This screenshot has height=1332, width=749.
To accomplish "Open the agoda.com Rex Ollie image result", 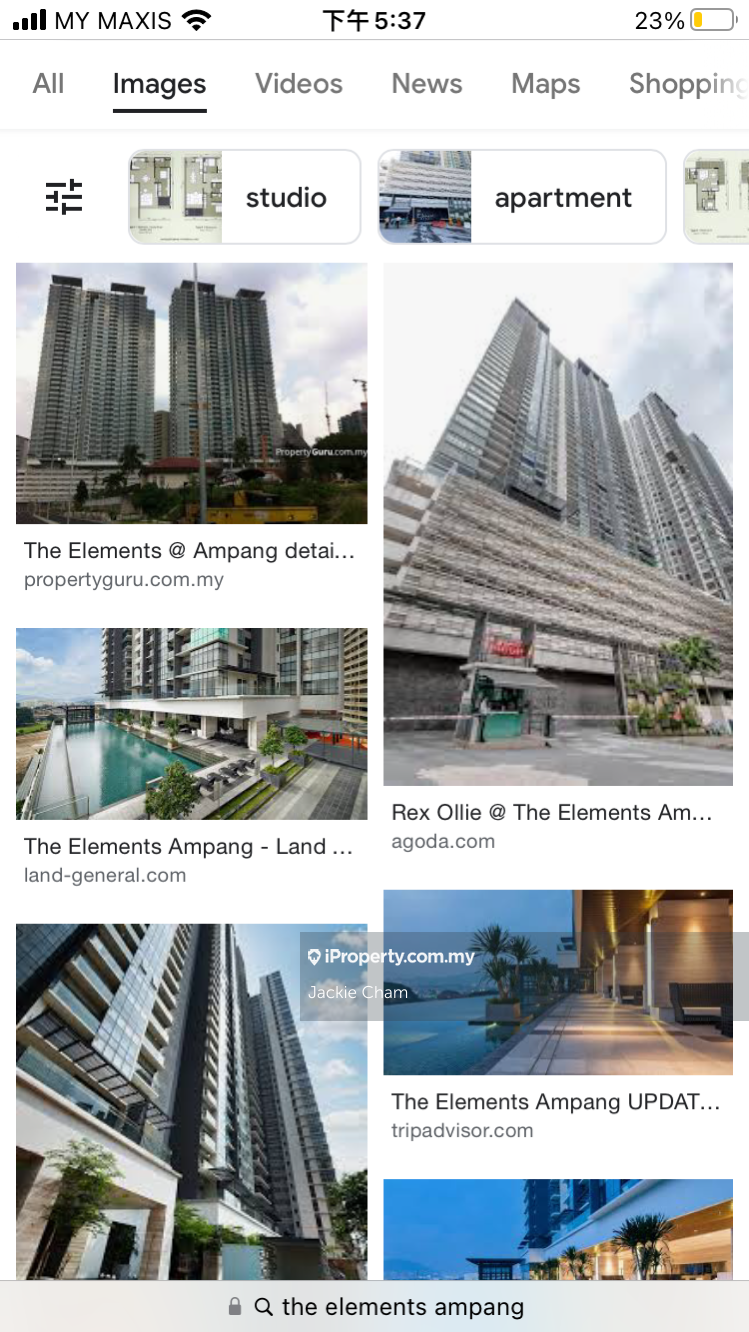I will [x=558, y=523].
